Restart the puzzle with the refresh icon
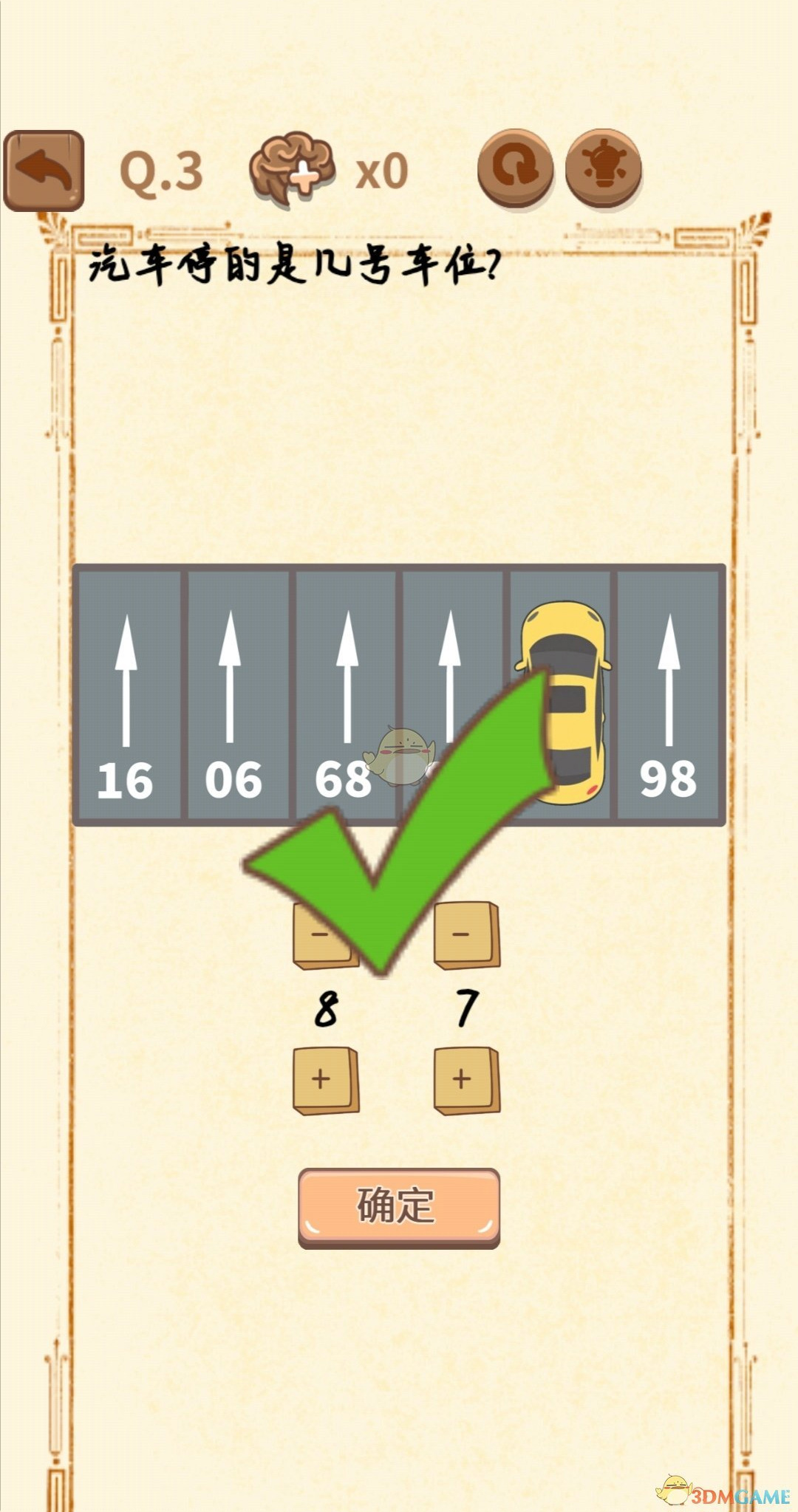This screenshot has width=798, height=1512. (515, 168)
